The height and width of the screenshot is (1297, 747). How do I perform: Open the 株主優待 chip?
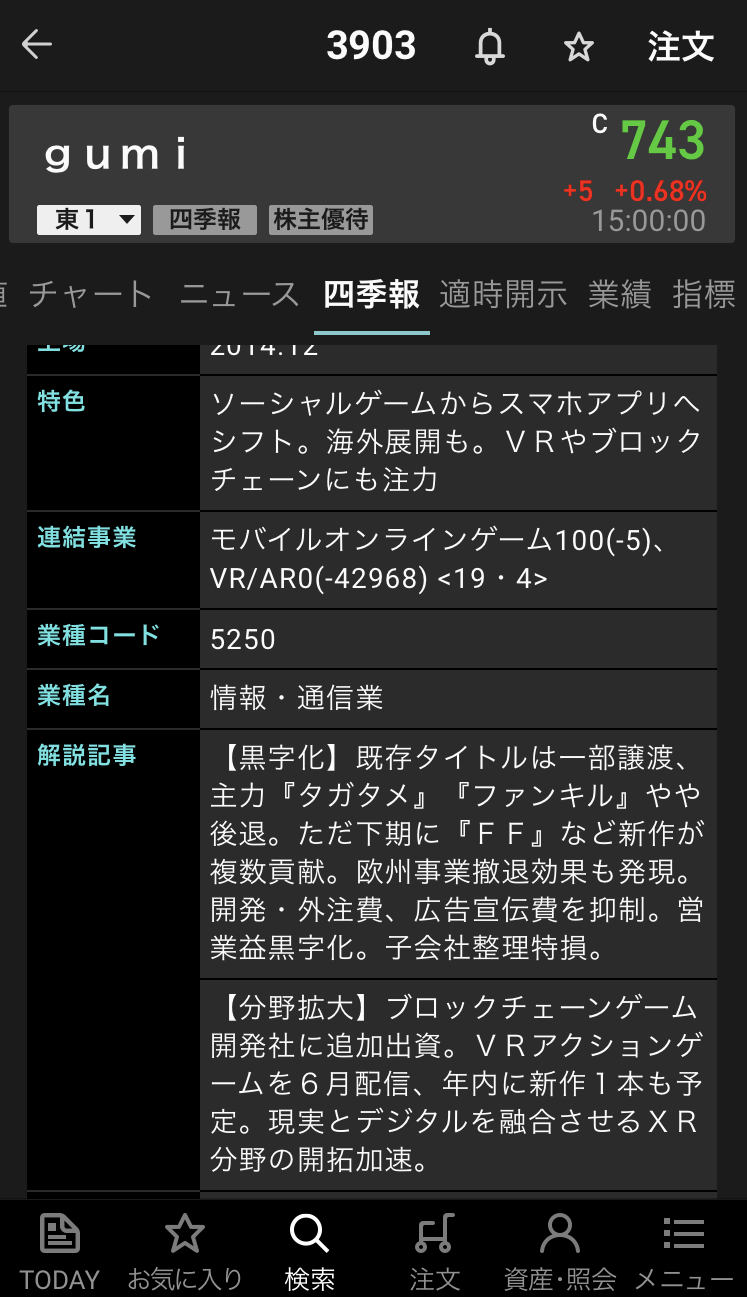pos(321,220)
